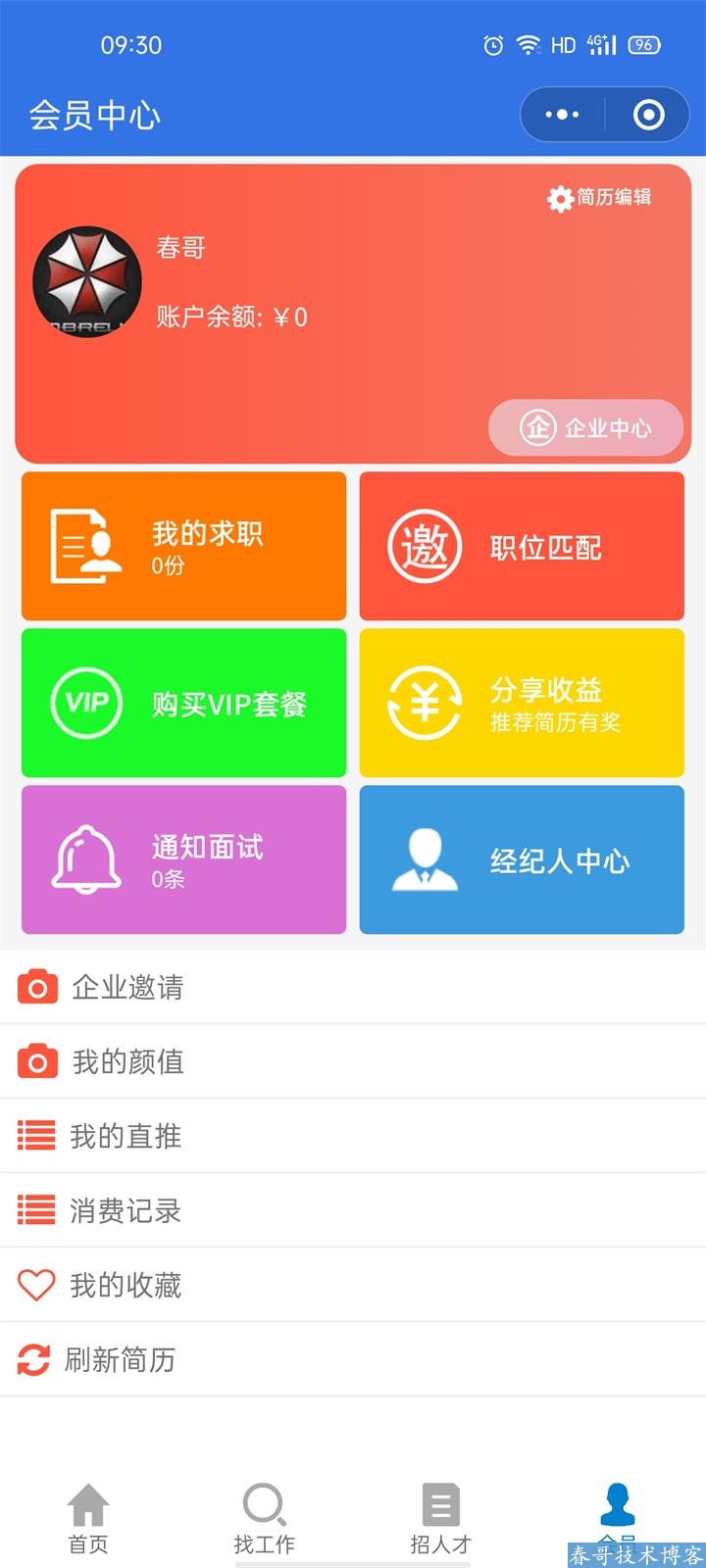Open 经纪人中心 card

point(522,859)
